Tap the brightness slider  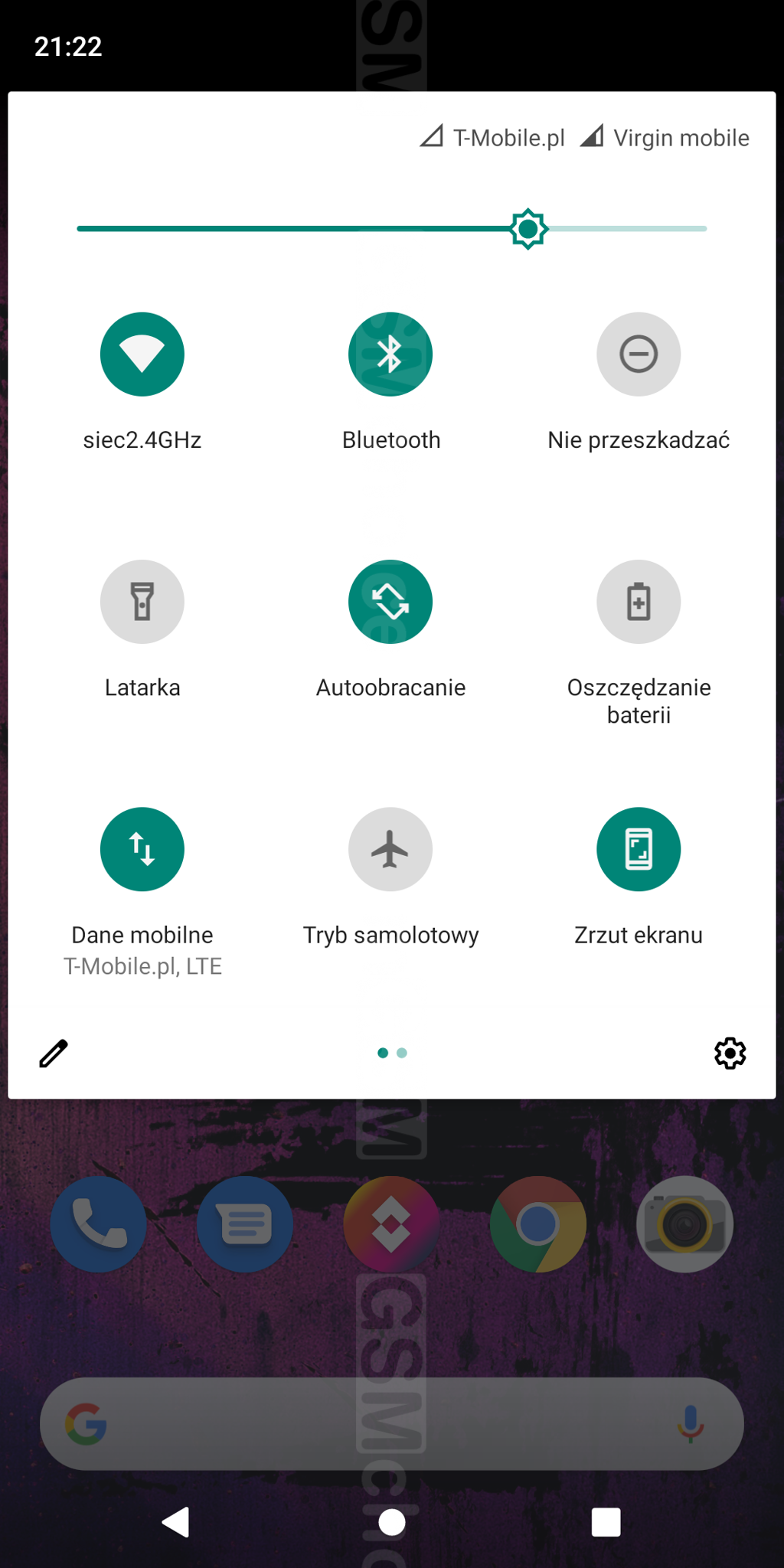(x=391, y=228)
